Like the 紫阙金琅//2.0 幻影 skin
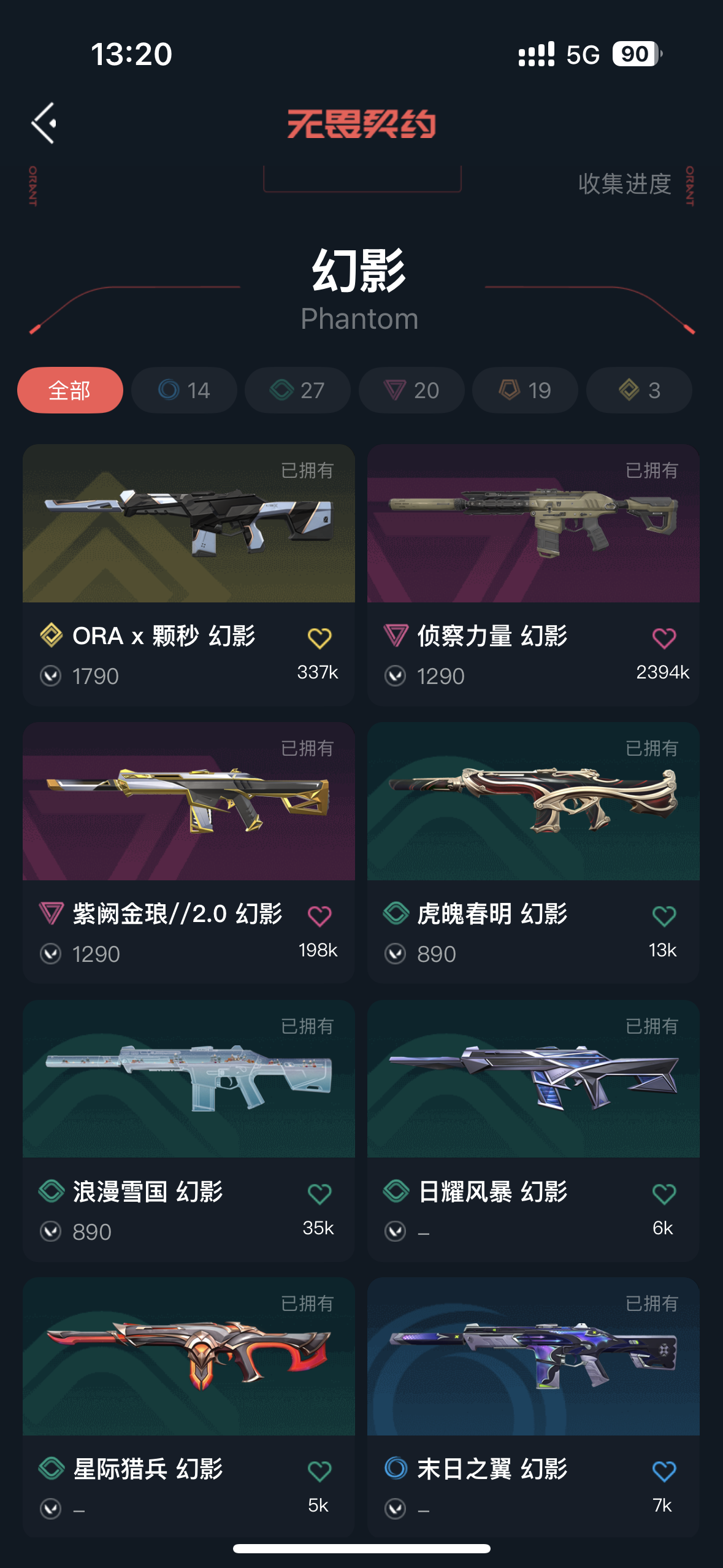Viewport: 723px width, 1568px height. (319, 916)
